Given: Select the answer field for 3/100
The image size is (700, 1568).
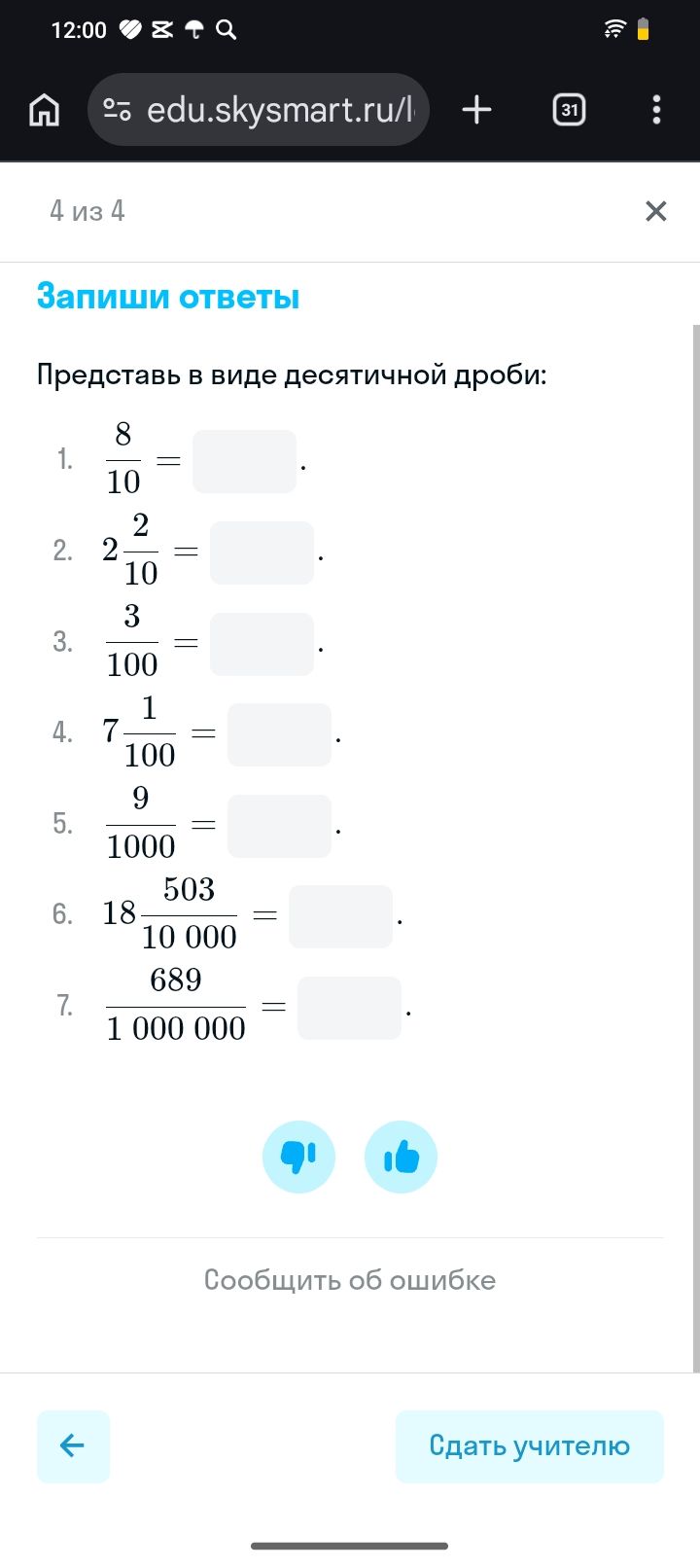Looking at the screenshot, I should click(262, 644).
